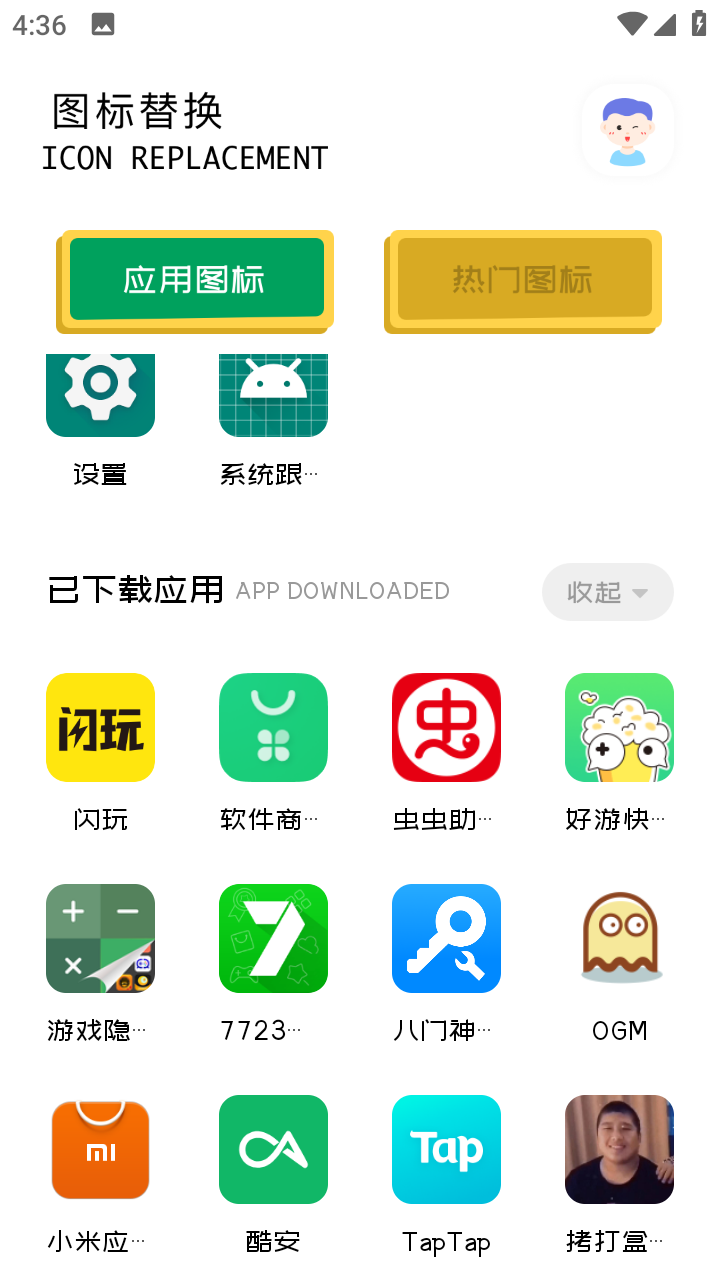Click the 小米应用 store icon
This screenshot has width=720, height=1280.
click(100, 1149)
